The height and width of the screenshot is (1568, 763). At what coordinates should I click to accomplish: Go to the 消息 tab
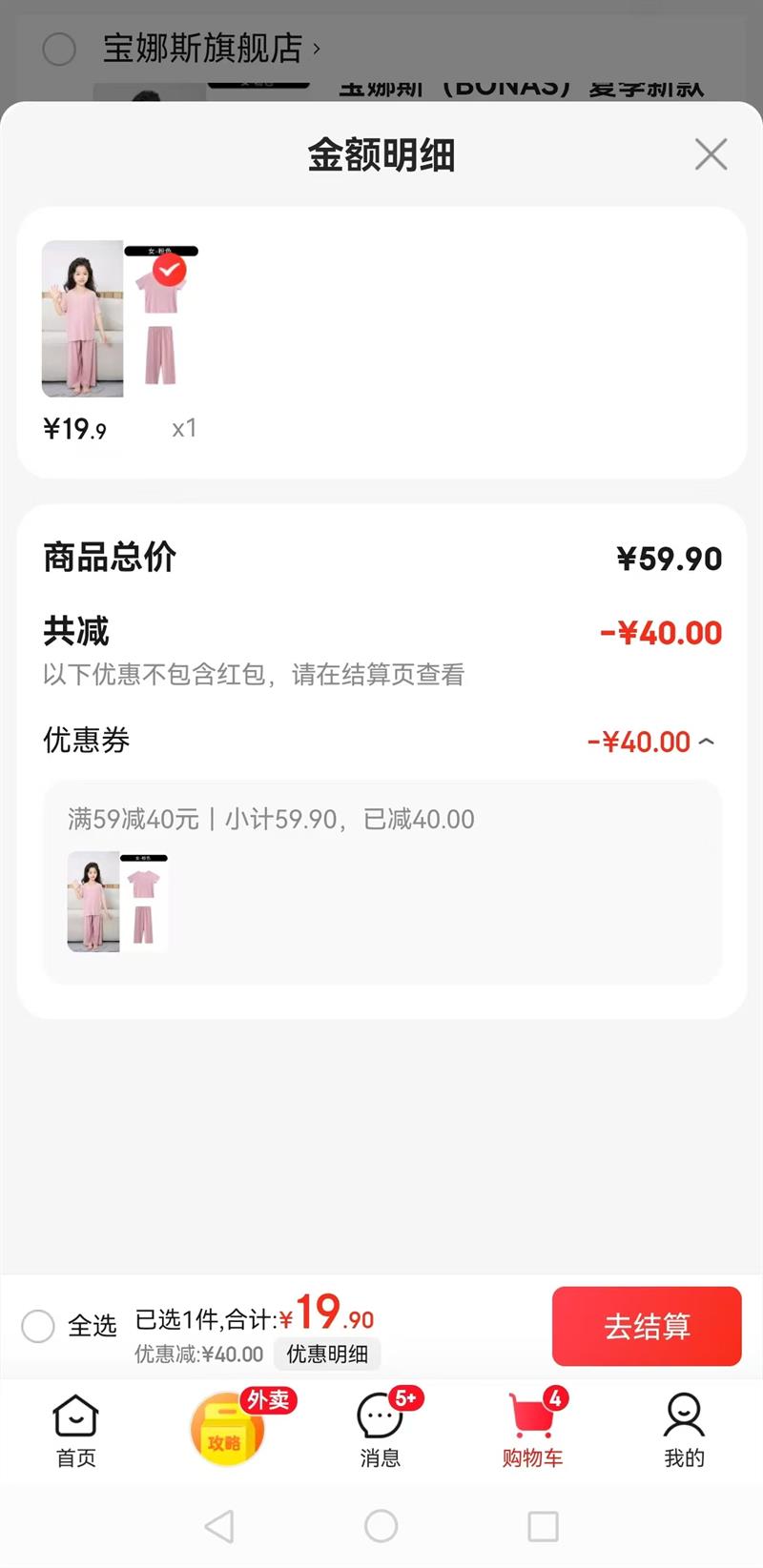click(381, 1428)
